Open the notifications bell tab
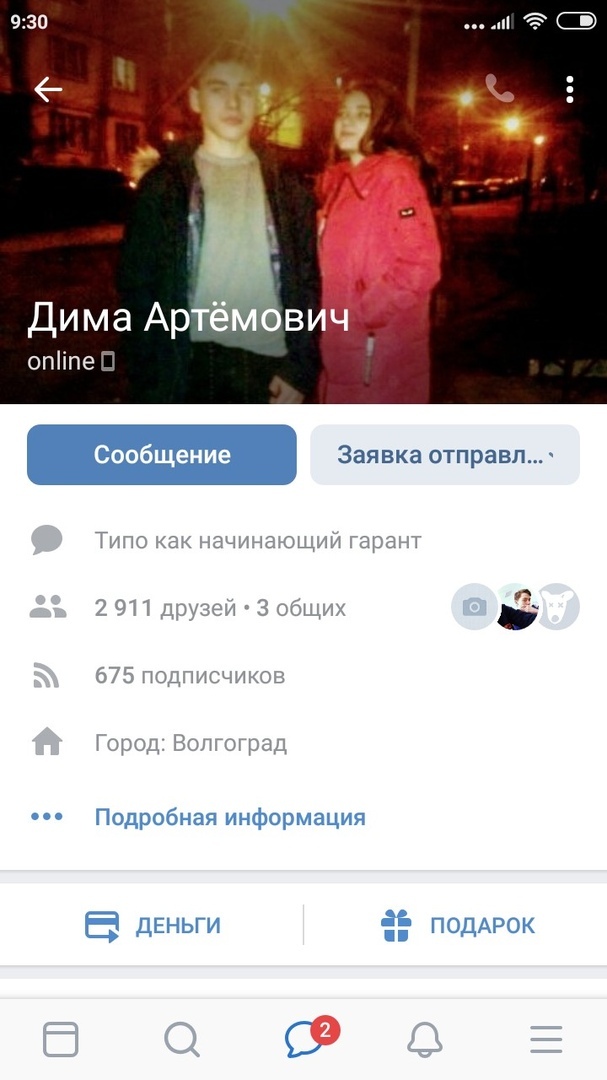This screenshot has width=607, height=1080. click(425, 1040)
